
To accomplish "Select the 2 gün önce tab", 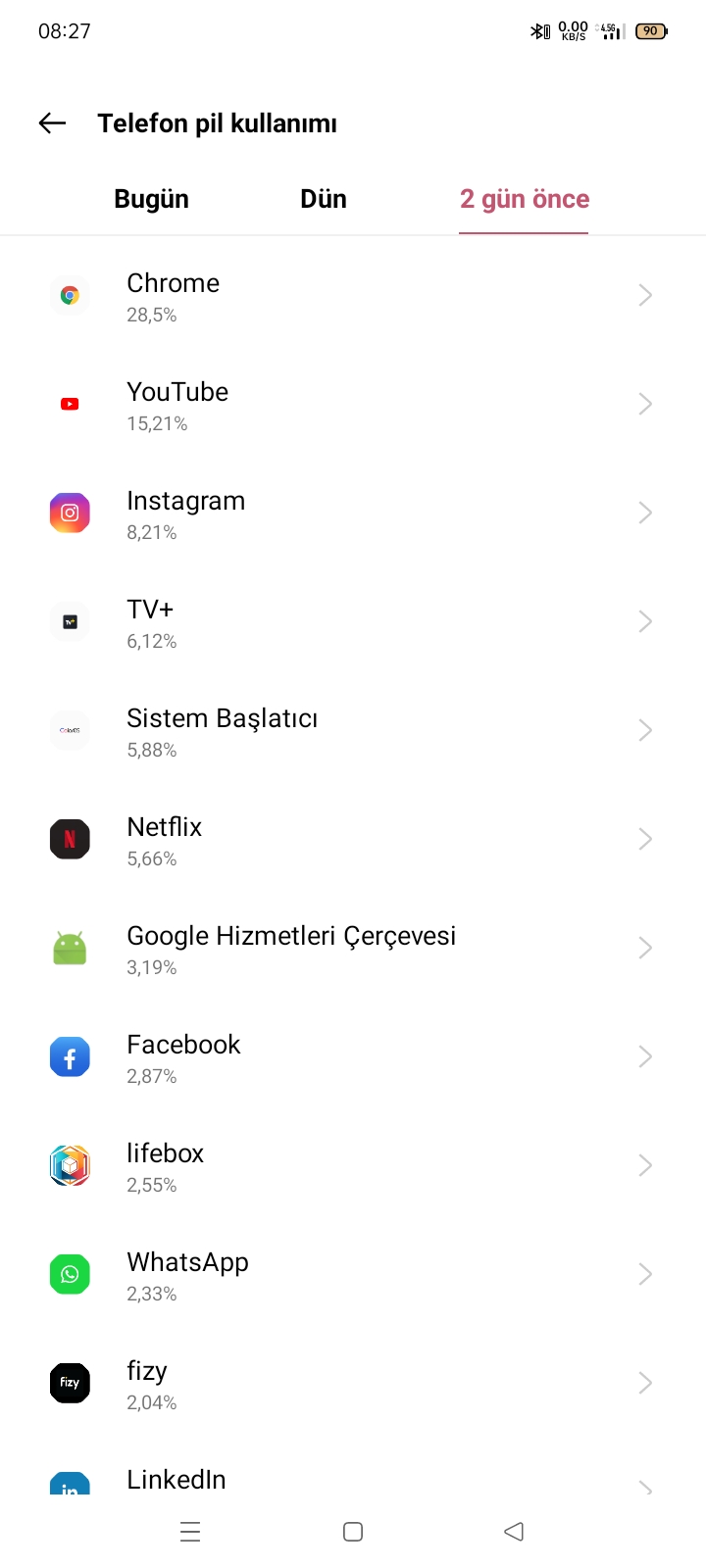I will (x=525, y=199).
